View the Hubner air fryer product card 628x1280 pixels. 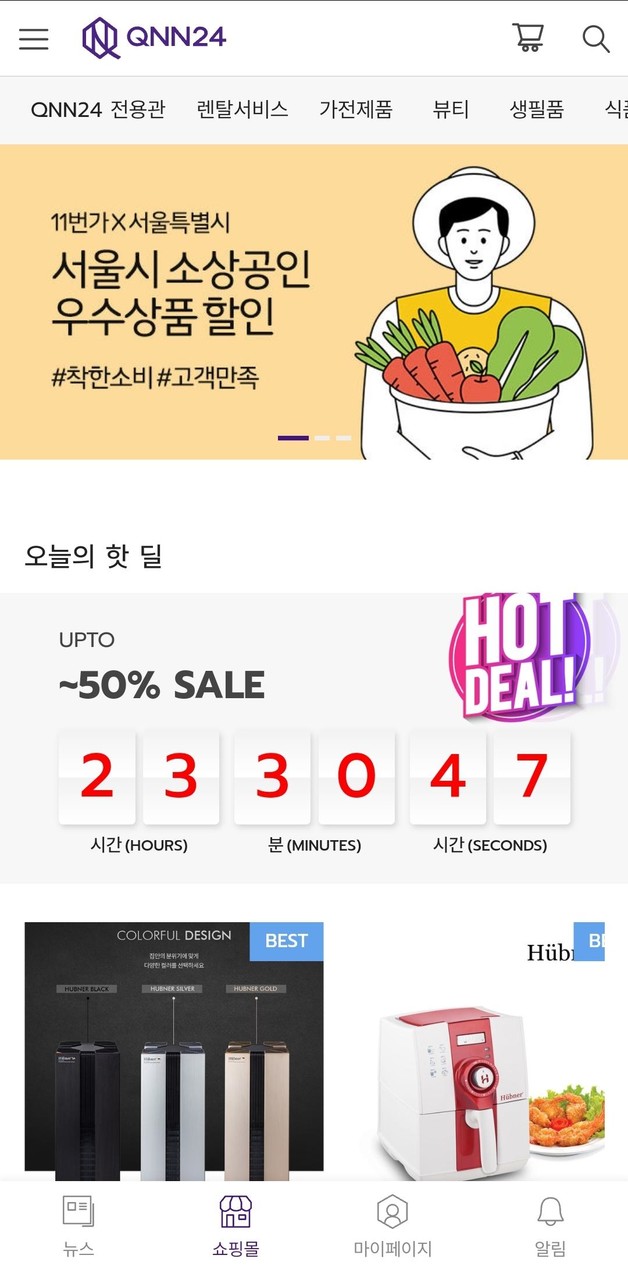(x=480, y=1050)
